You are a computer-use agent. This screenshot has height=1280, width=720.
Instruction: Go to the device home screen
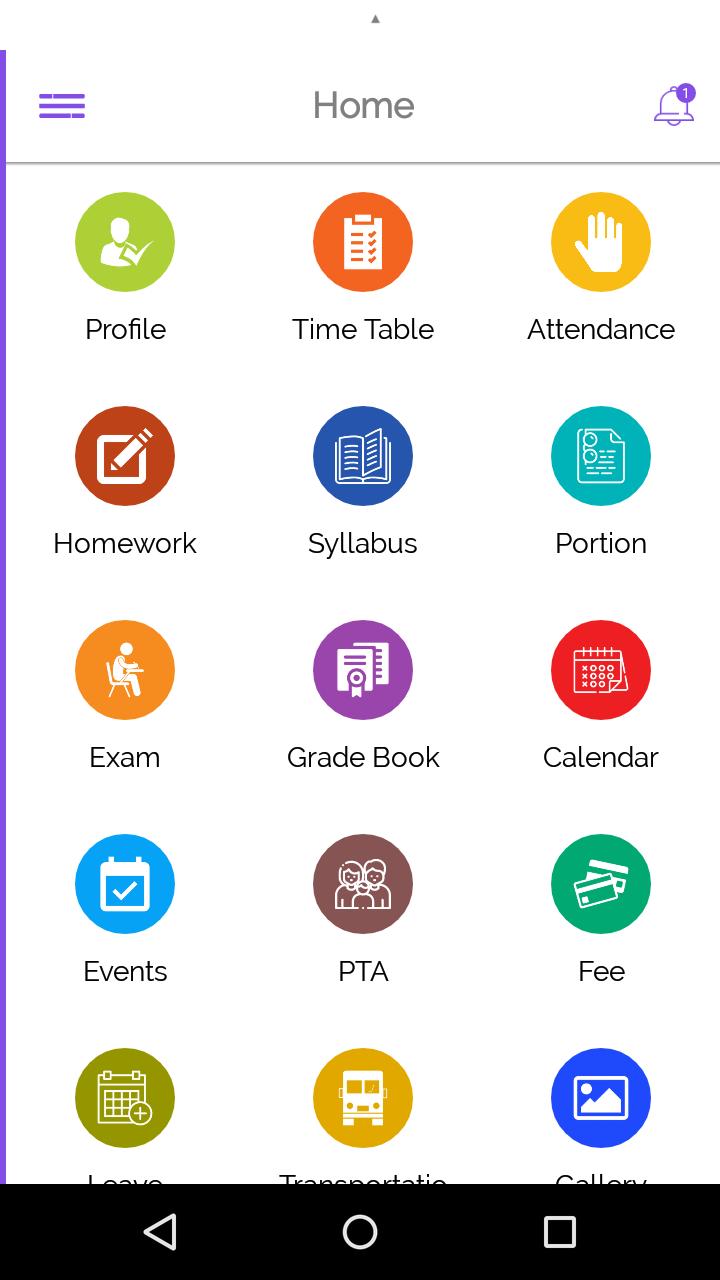[360, 1232]
